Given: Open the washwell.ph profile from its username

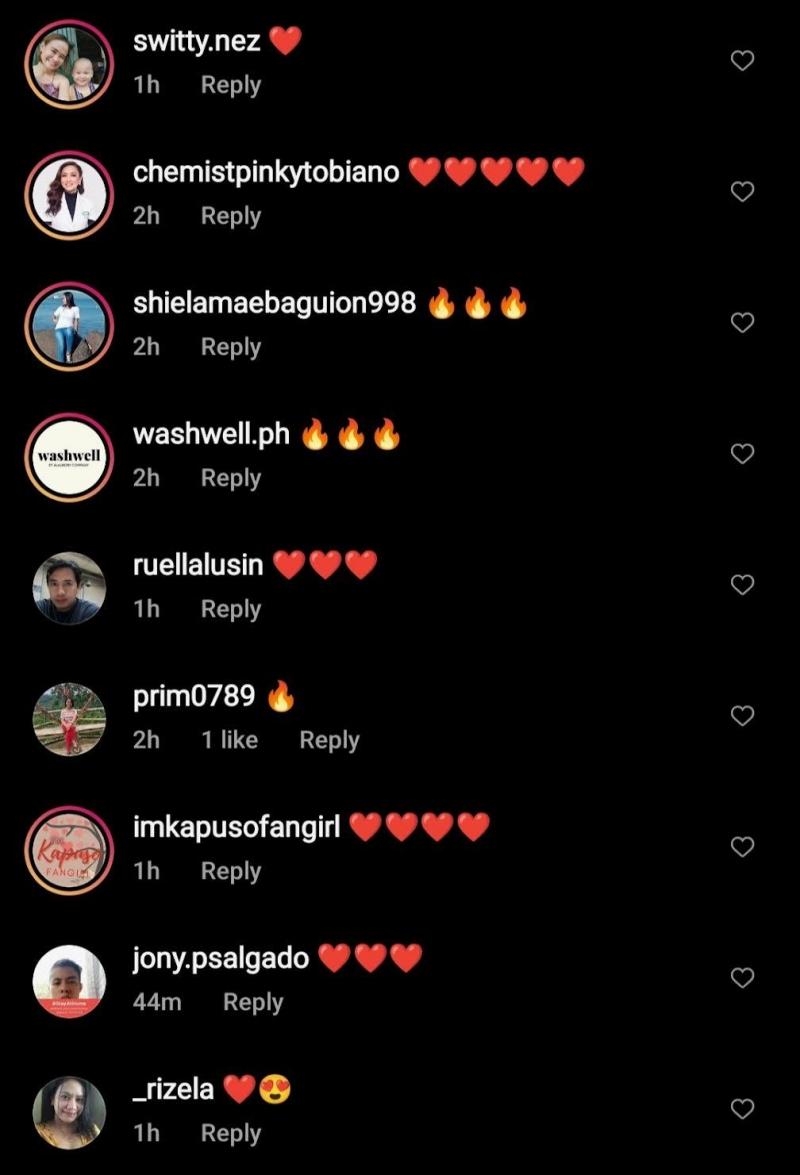Looking at the screenshot, I should [211, 434].
